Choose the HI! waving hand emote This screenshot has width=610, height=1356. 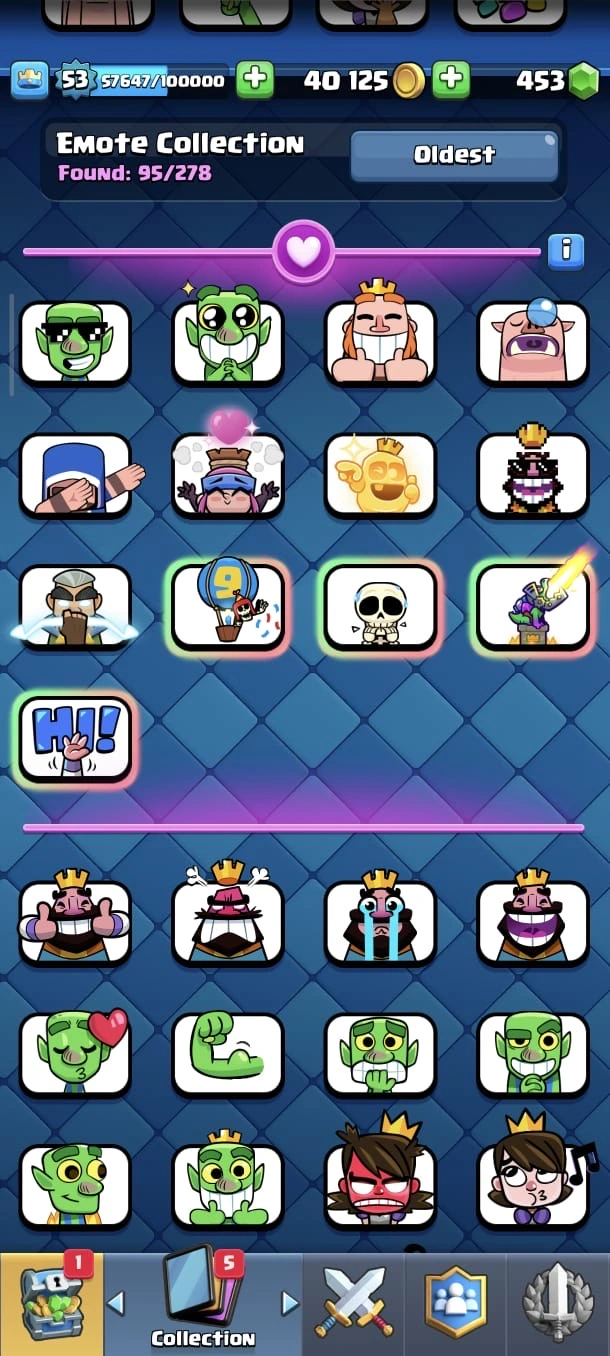[x=75, y=738]
